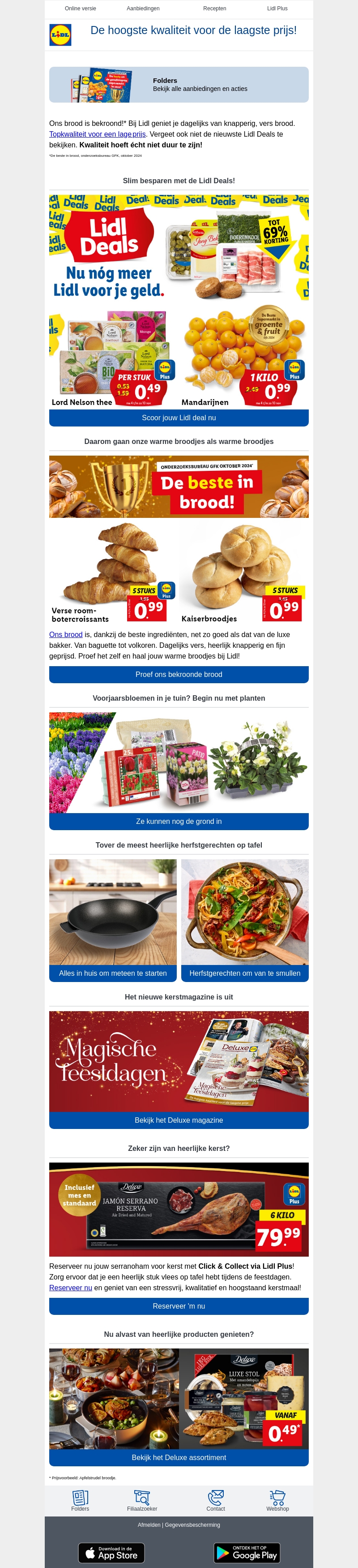Open the Lidl Plus header link
The height and width of the screenshot is (1568, 358).
coord(277,9)
